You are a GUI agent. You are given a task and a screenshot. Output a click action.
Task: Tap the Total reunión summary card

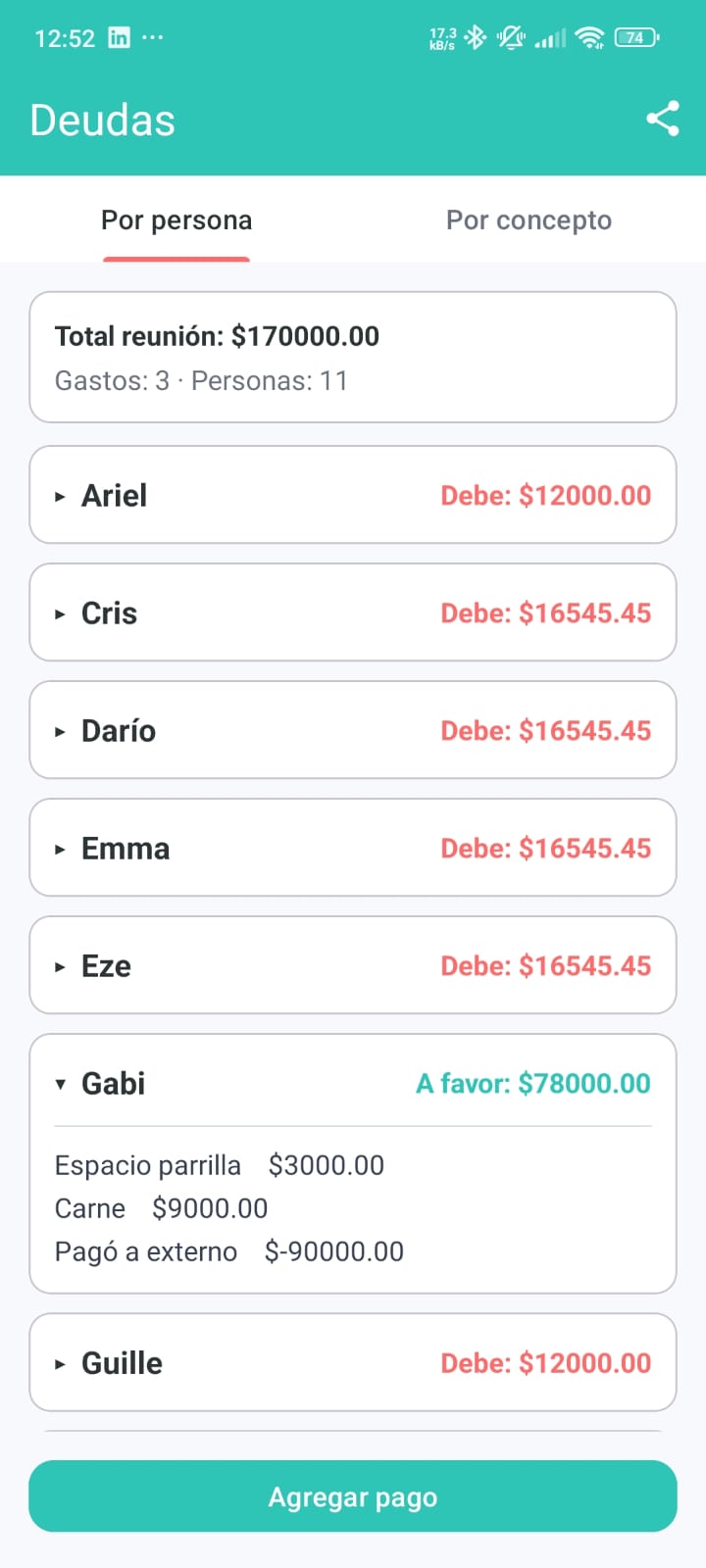(x=353, y=357)
